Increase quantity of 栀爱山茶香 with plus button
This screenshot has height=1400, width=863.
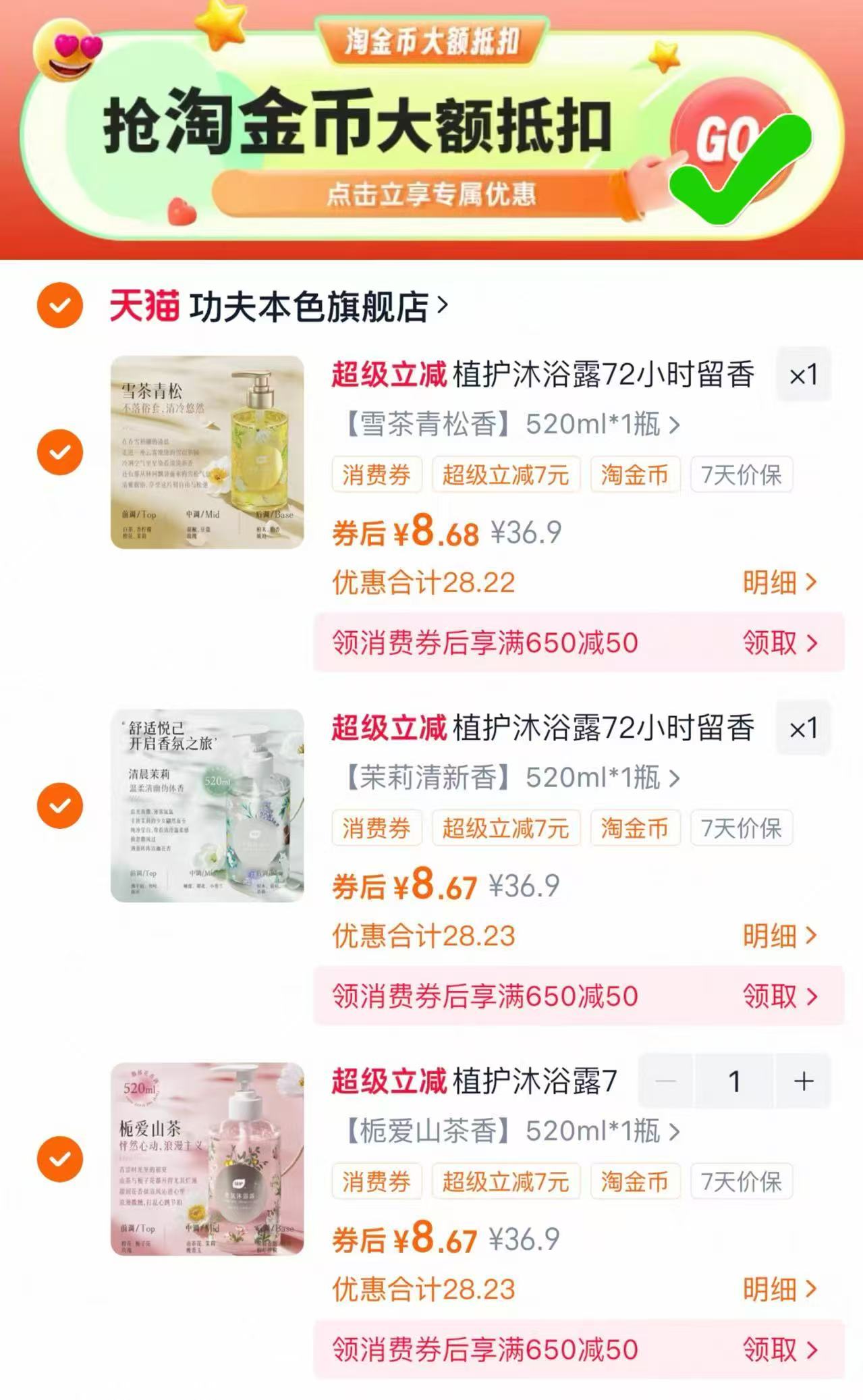[803, 1081]
